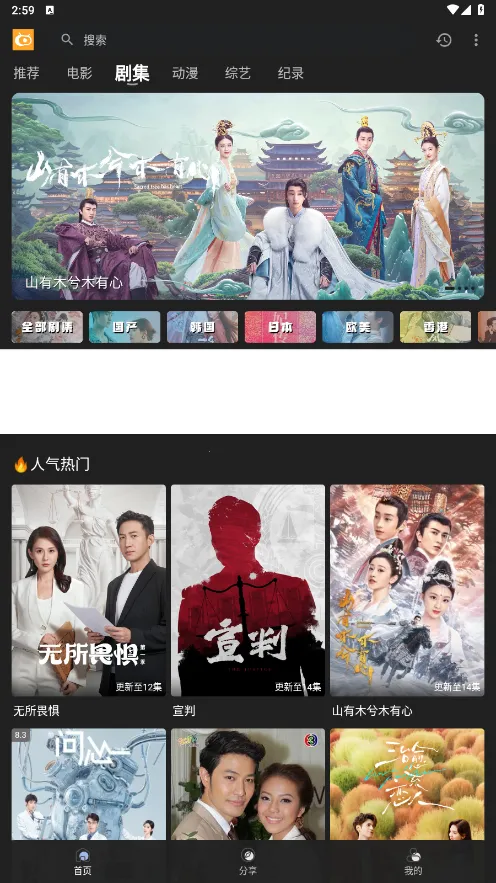
Task: Select the 全部剧情 category chip
Action: coord(47,327)
